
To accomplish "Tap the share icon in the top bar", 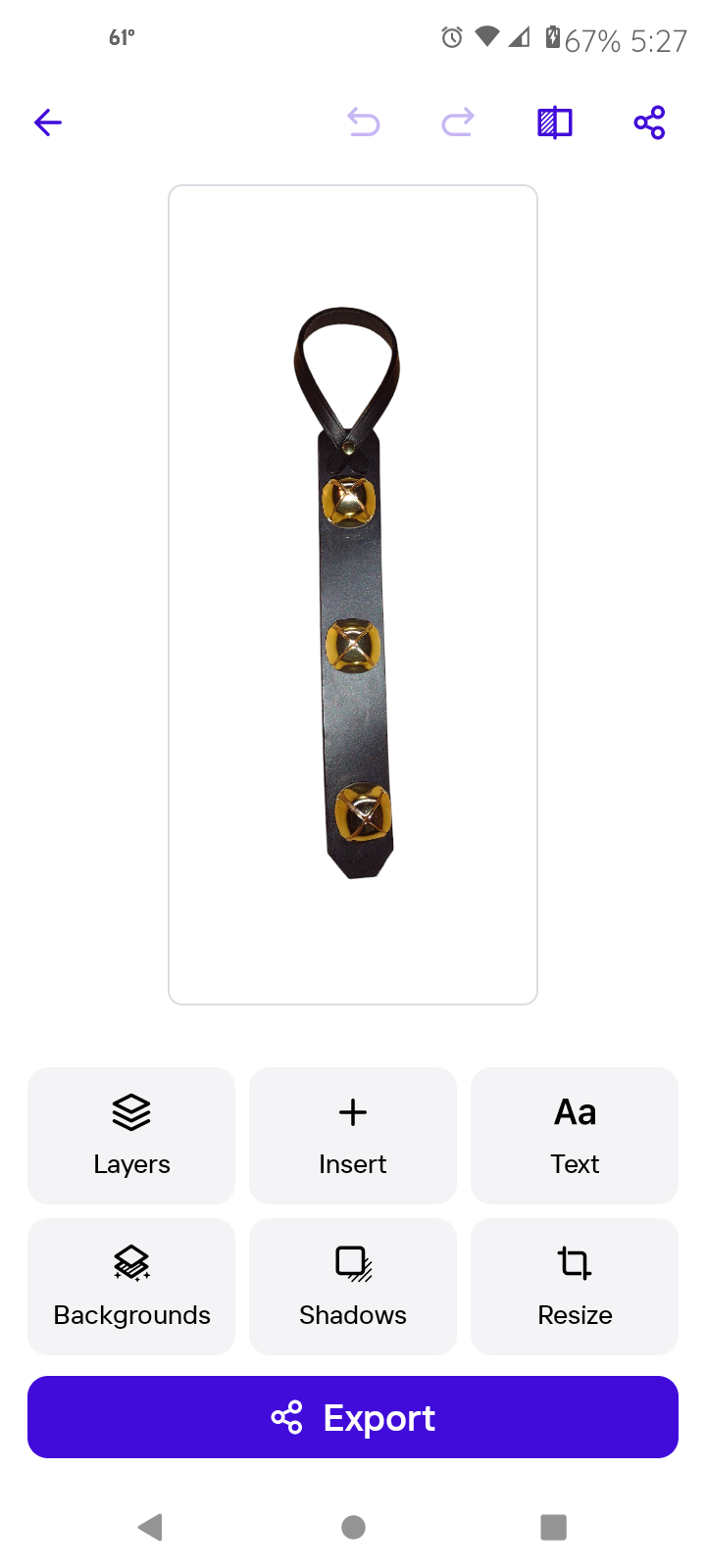I will click(x=649, y=122).
